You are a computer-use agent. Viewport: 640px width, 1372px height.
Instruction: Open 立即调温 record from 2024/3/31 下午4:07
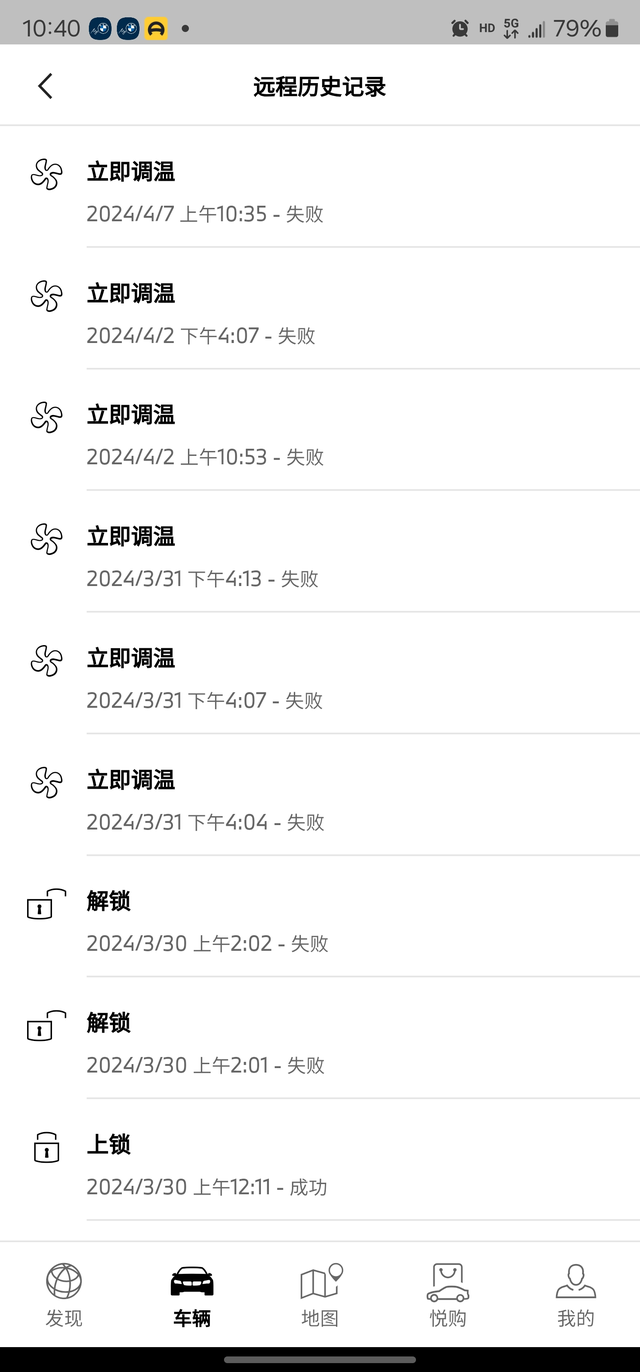(x=320, y=678)
